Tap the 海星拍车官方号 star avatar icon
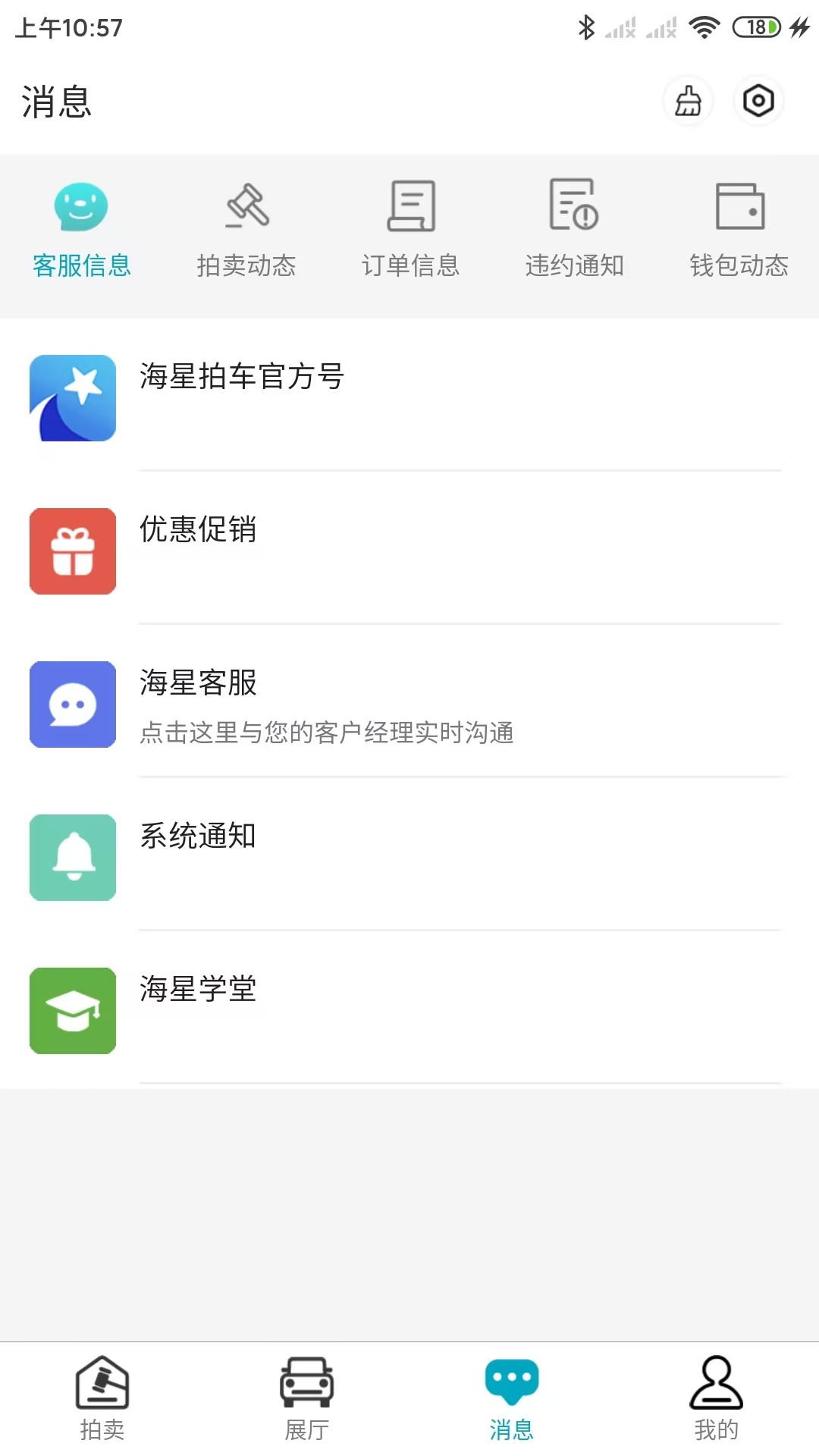 tap(72, 397)
